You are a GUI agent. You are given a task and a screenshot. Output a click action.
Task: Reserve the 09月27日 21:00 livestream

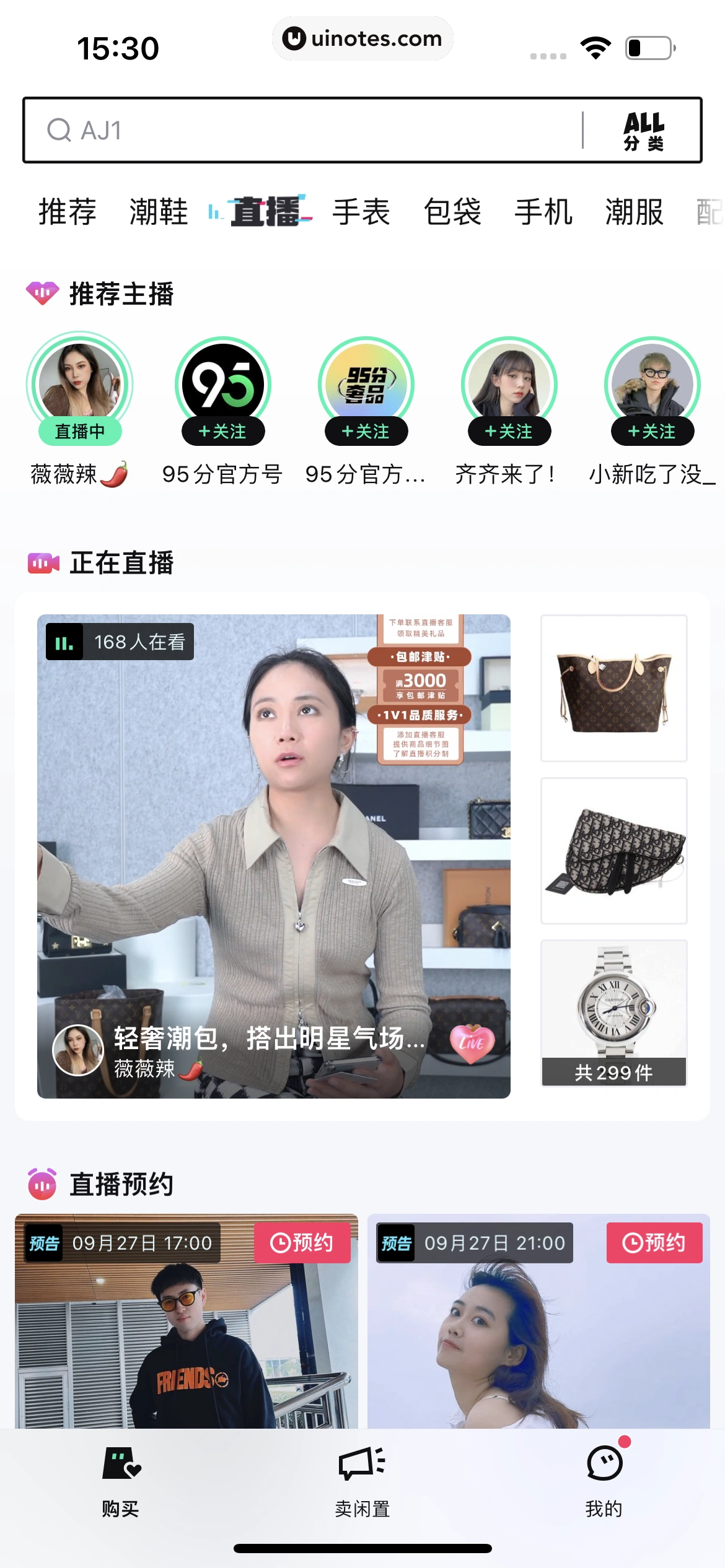(654, 1243)
